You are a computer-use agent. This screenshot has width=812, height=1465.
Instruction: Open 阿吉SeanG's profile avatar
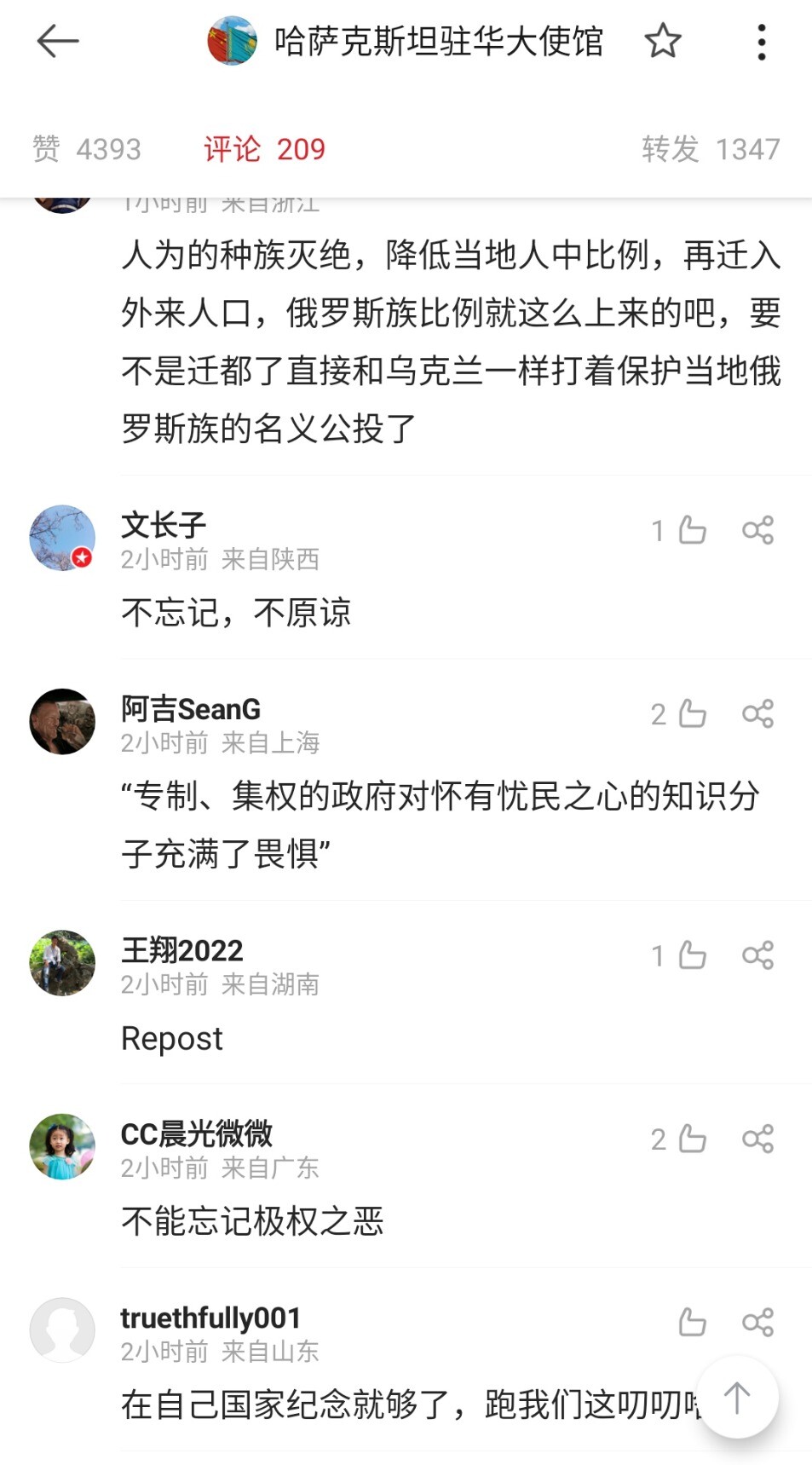point(62,721)
